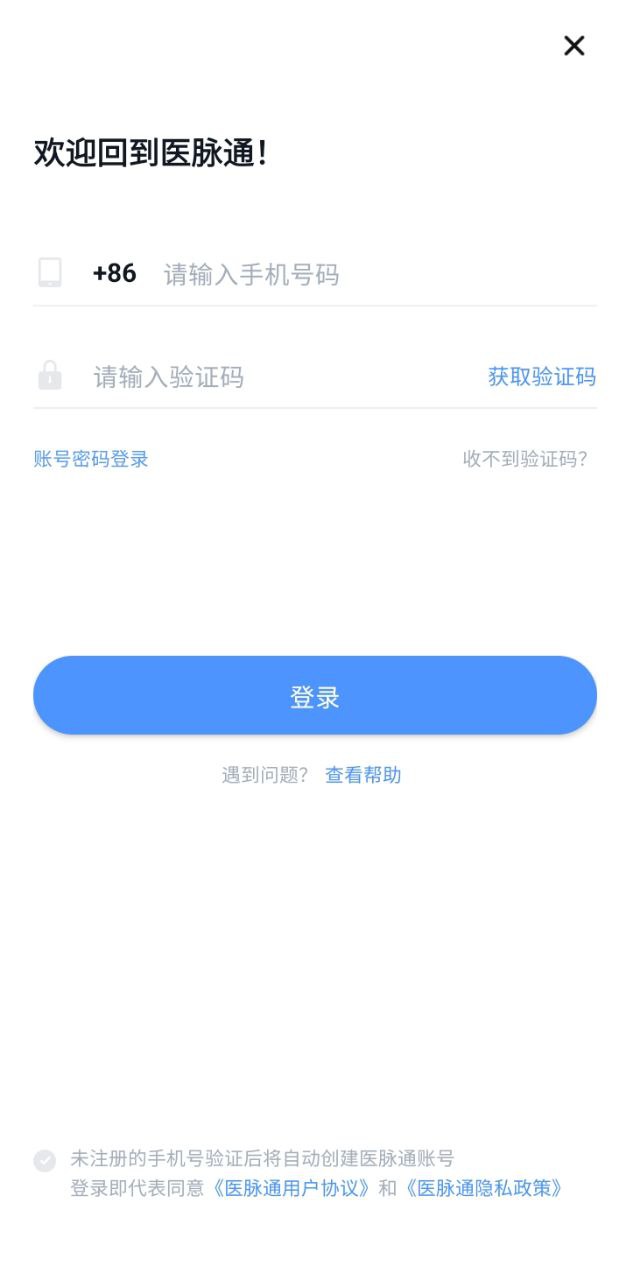Toggle the agreement checkbox
Screen dimensions: 630x1280
point(45,1161)
